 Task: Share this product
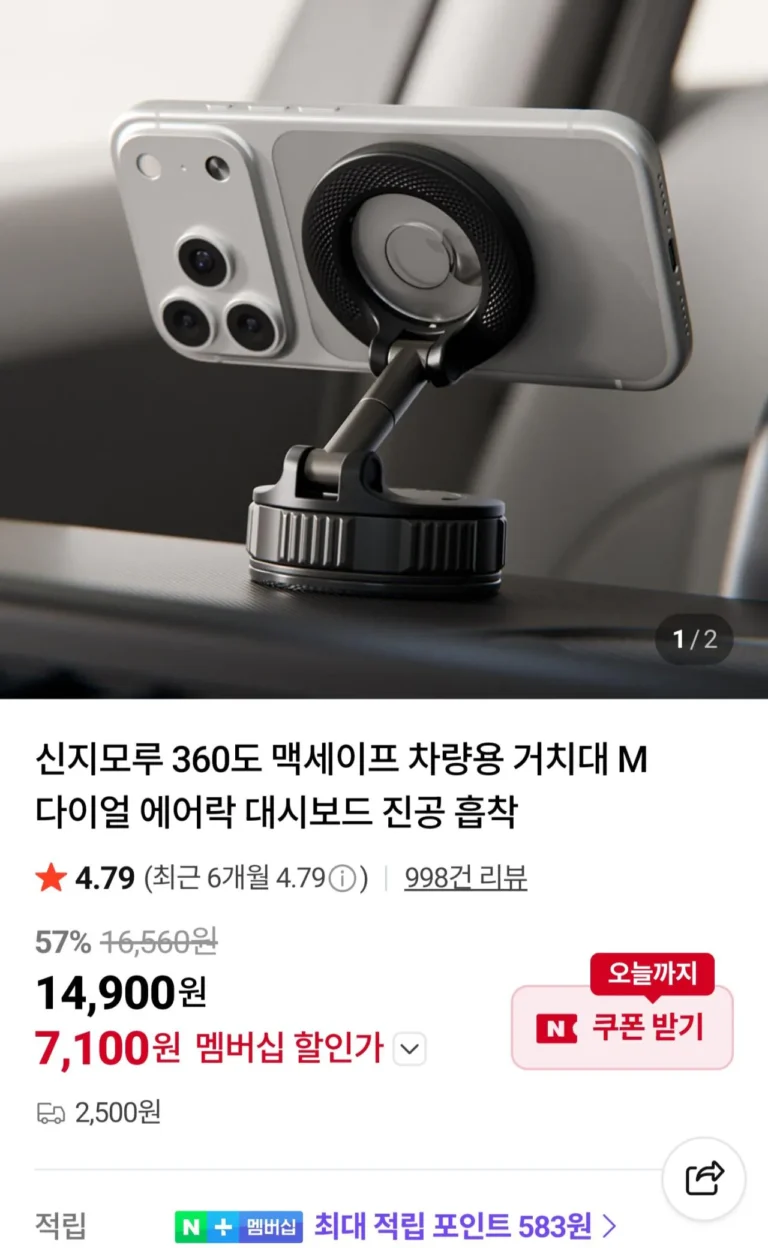704,1178
